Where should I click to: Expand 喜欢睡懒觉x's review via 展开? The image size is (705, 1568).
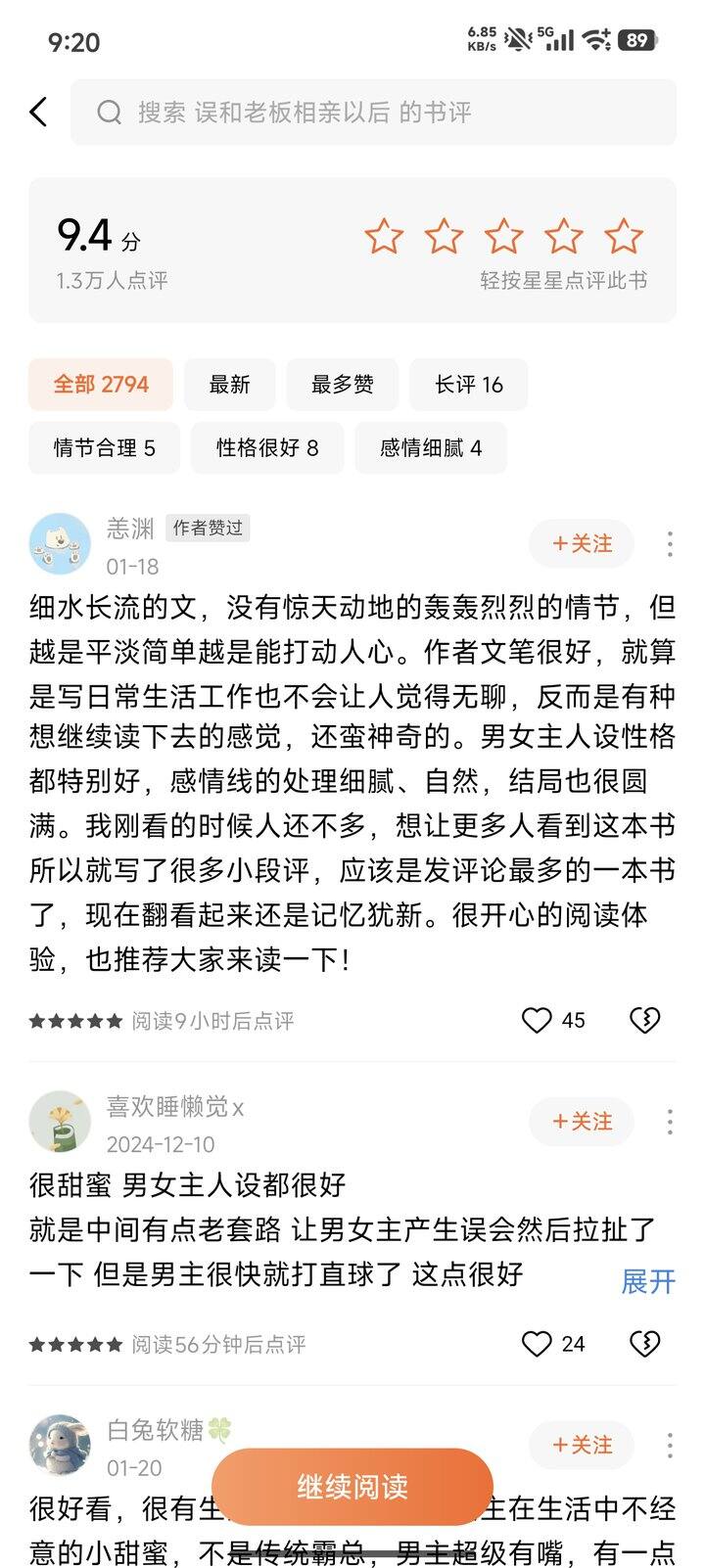click(x=647, y=1280)
